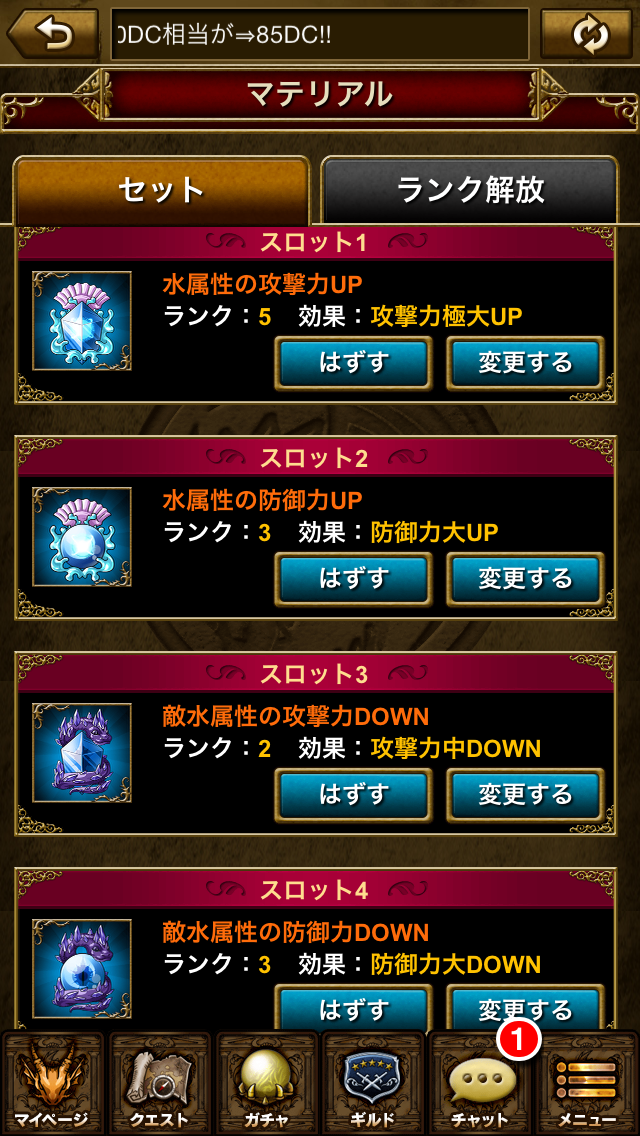Select 変更する for スロット3
Screen dimensions: 640x1136
point(525,794)
